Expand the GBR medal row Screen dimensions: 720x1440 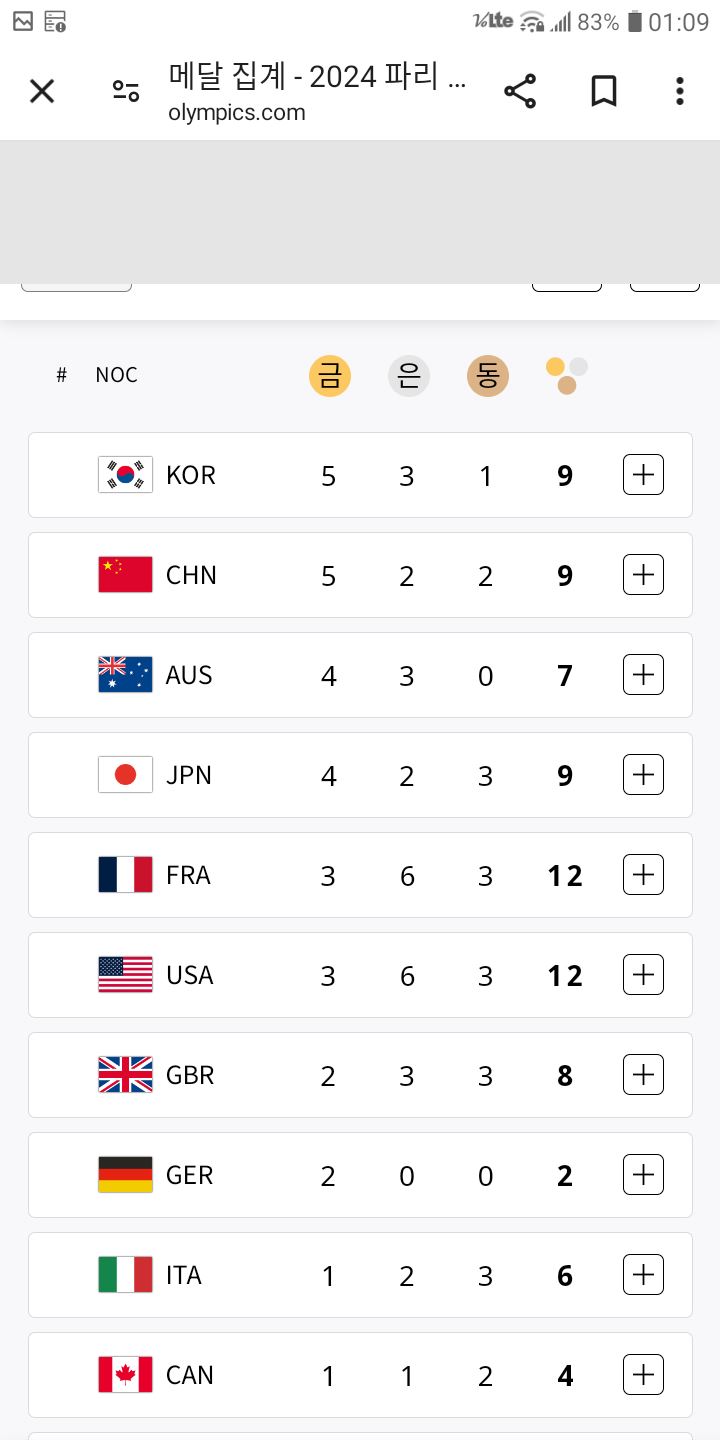(643, 1075)
